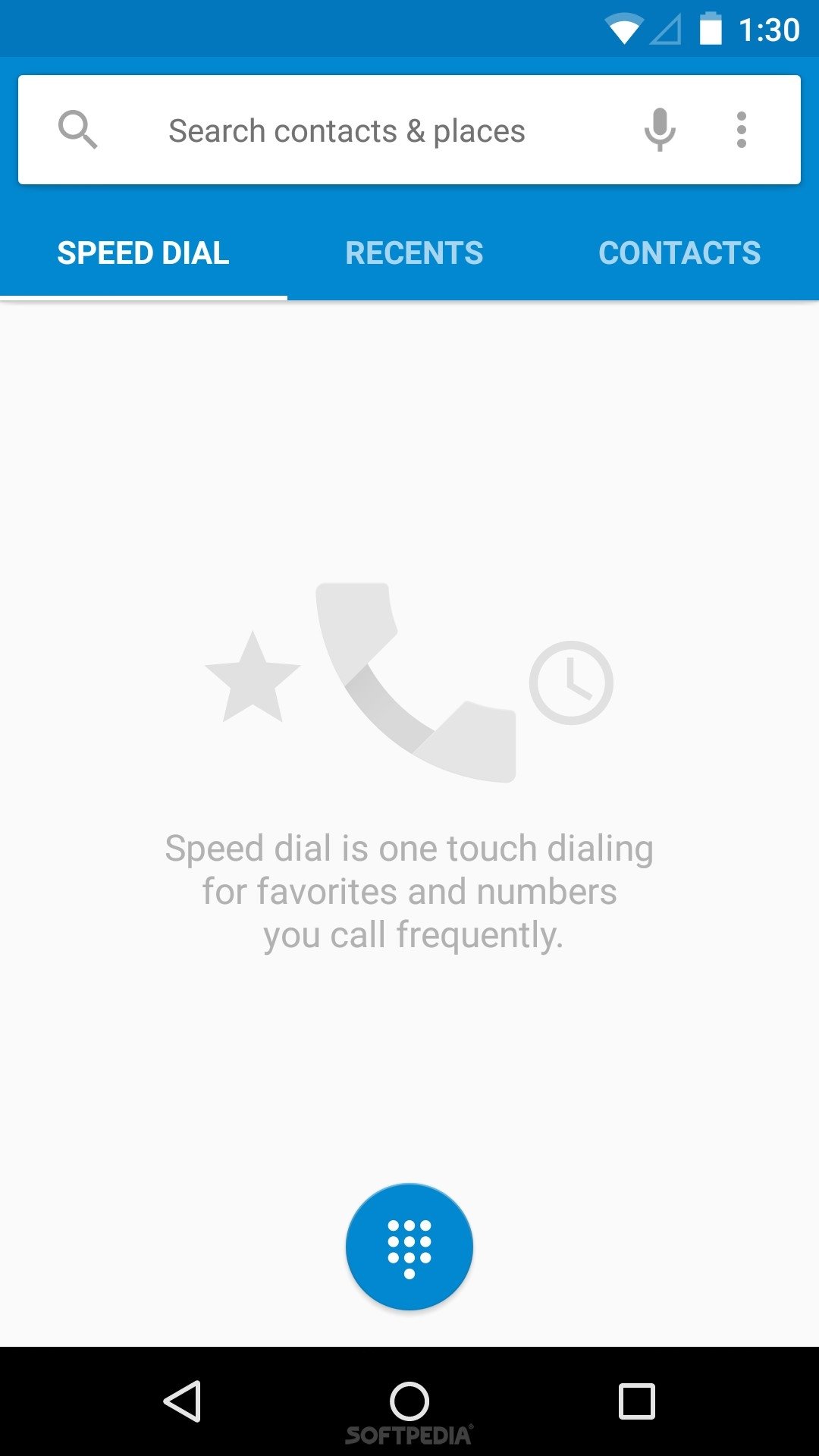The image size is (819, 1456).
Task: Tap the magnifier search icon
Action: tap(77, 130)
